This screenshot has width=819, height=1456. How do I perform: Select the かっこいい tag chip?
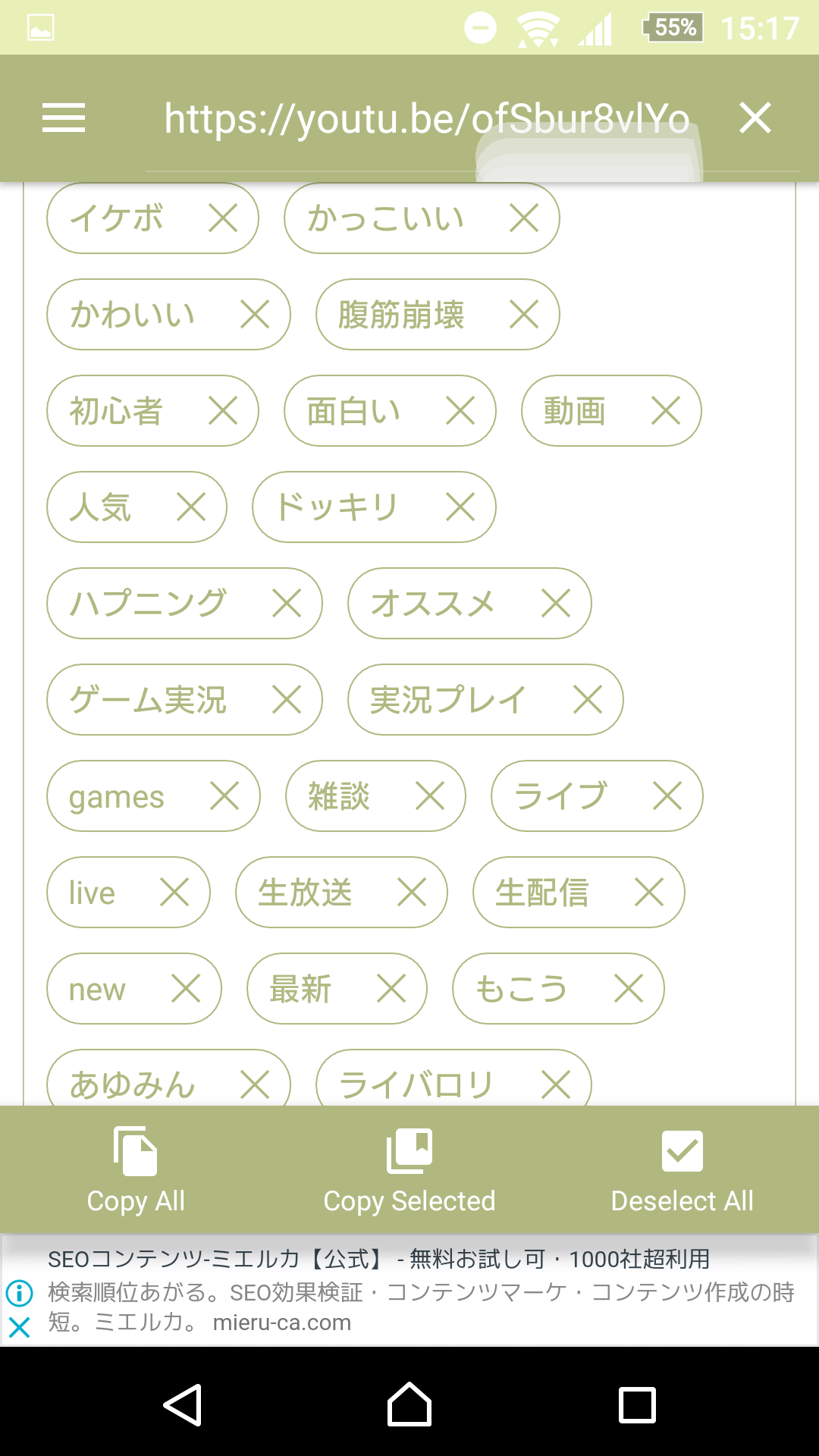pos(387,218)
